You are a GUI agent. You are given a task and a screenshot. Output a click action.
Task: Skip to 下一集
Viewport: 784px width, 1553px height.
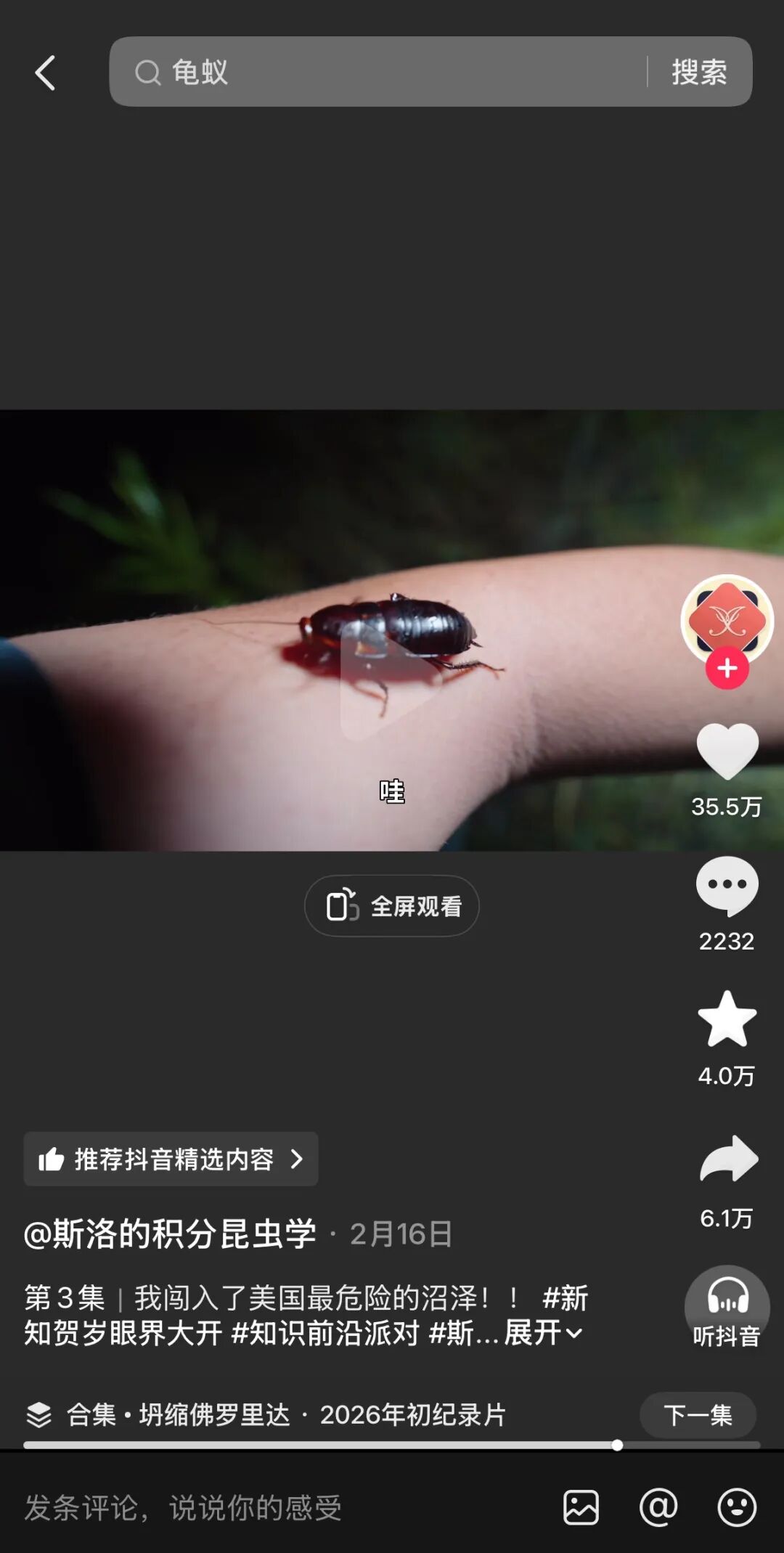coord(698,1414)
